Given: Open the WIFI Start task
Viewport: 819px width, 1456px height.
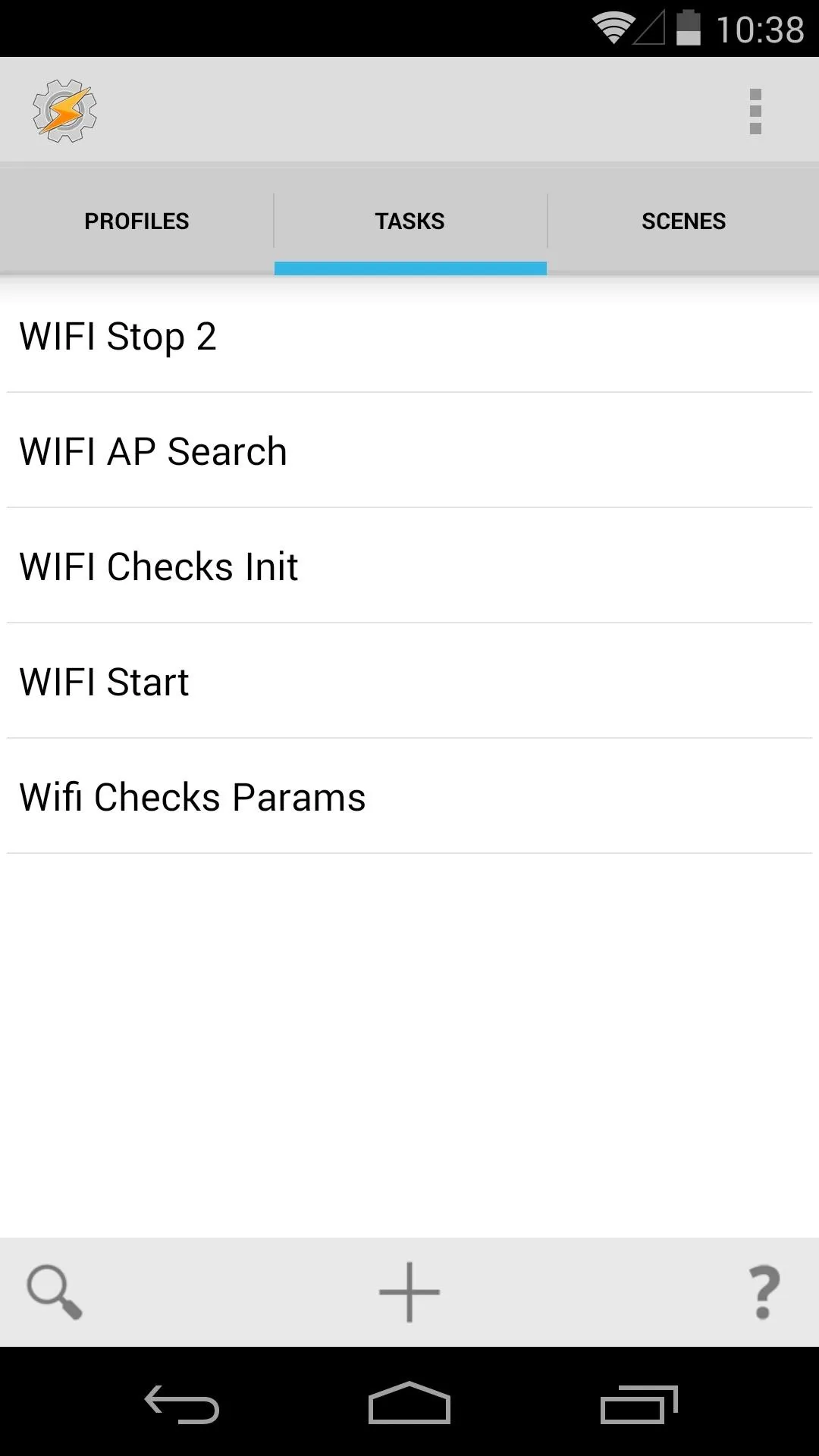Looking at the screenshot, I should 409,681.
